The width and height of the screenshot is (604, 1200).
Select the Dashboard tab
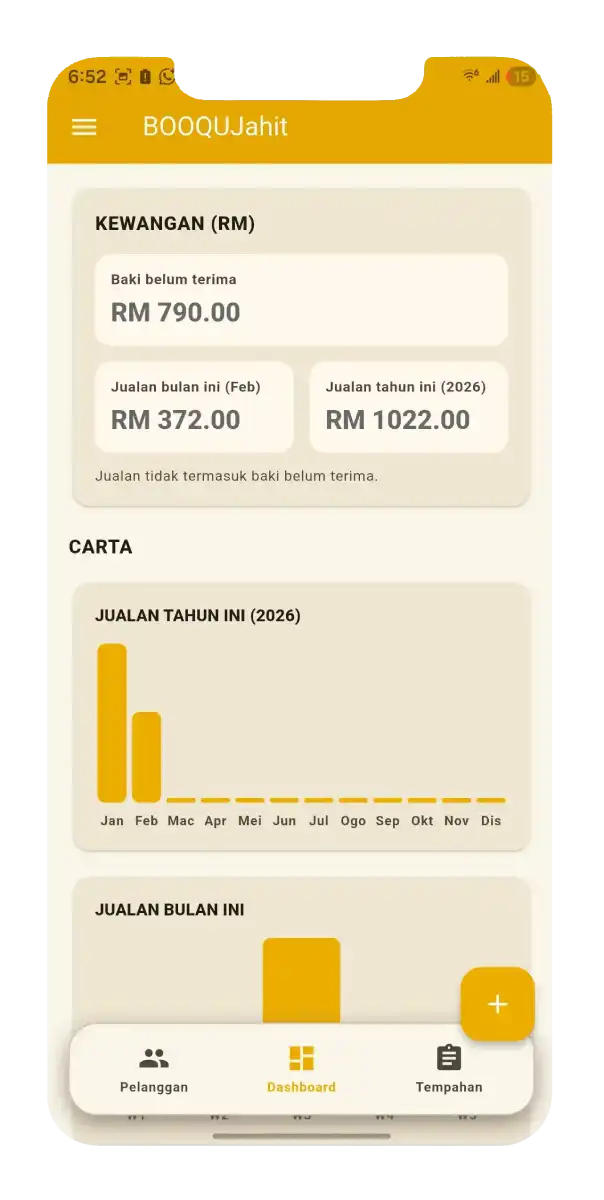point(301,1068)
